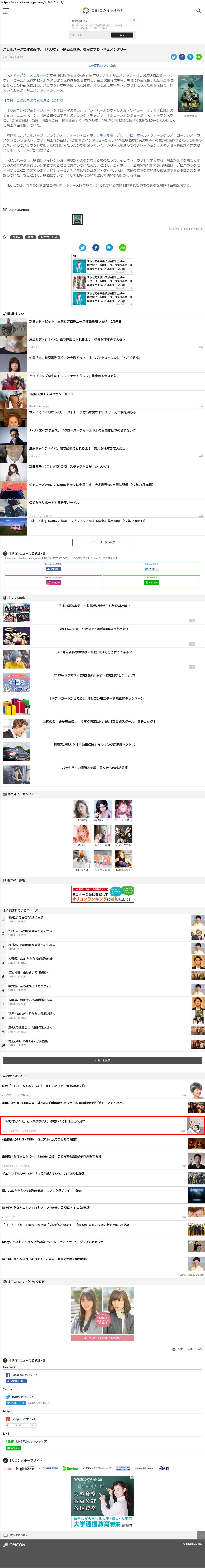Tap the もっと見る button under popular news

pyautogui.click(x=102, y=1060)
